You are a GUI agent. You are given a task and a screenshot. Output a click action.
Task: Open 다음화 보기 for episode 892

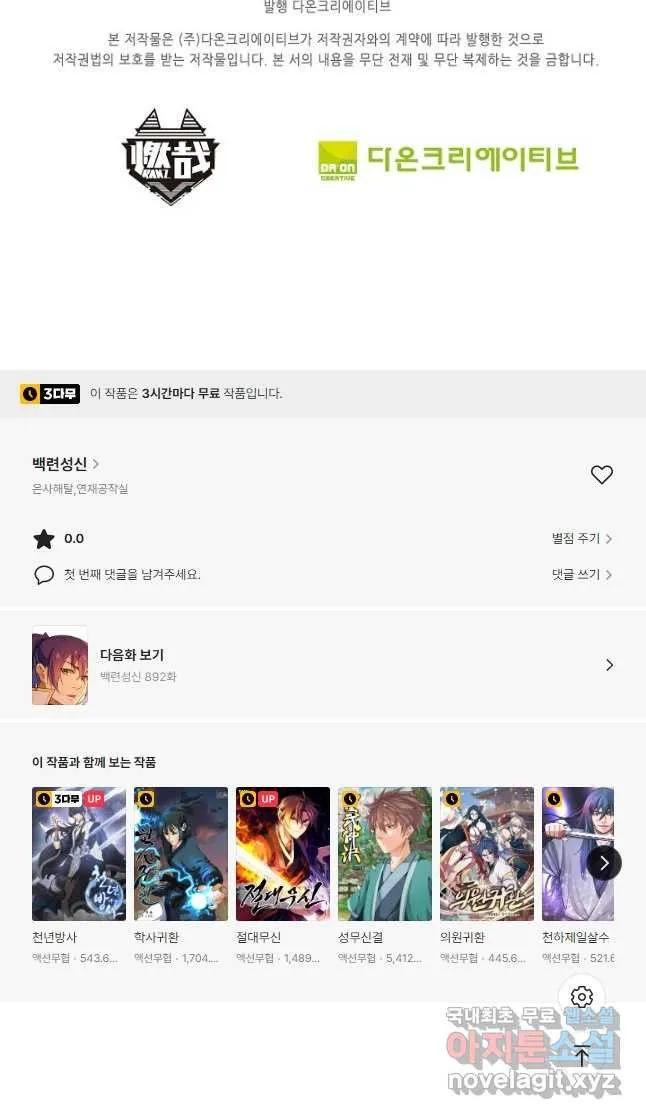tap(323, 665)
